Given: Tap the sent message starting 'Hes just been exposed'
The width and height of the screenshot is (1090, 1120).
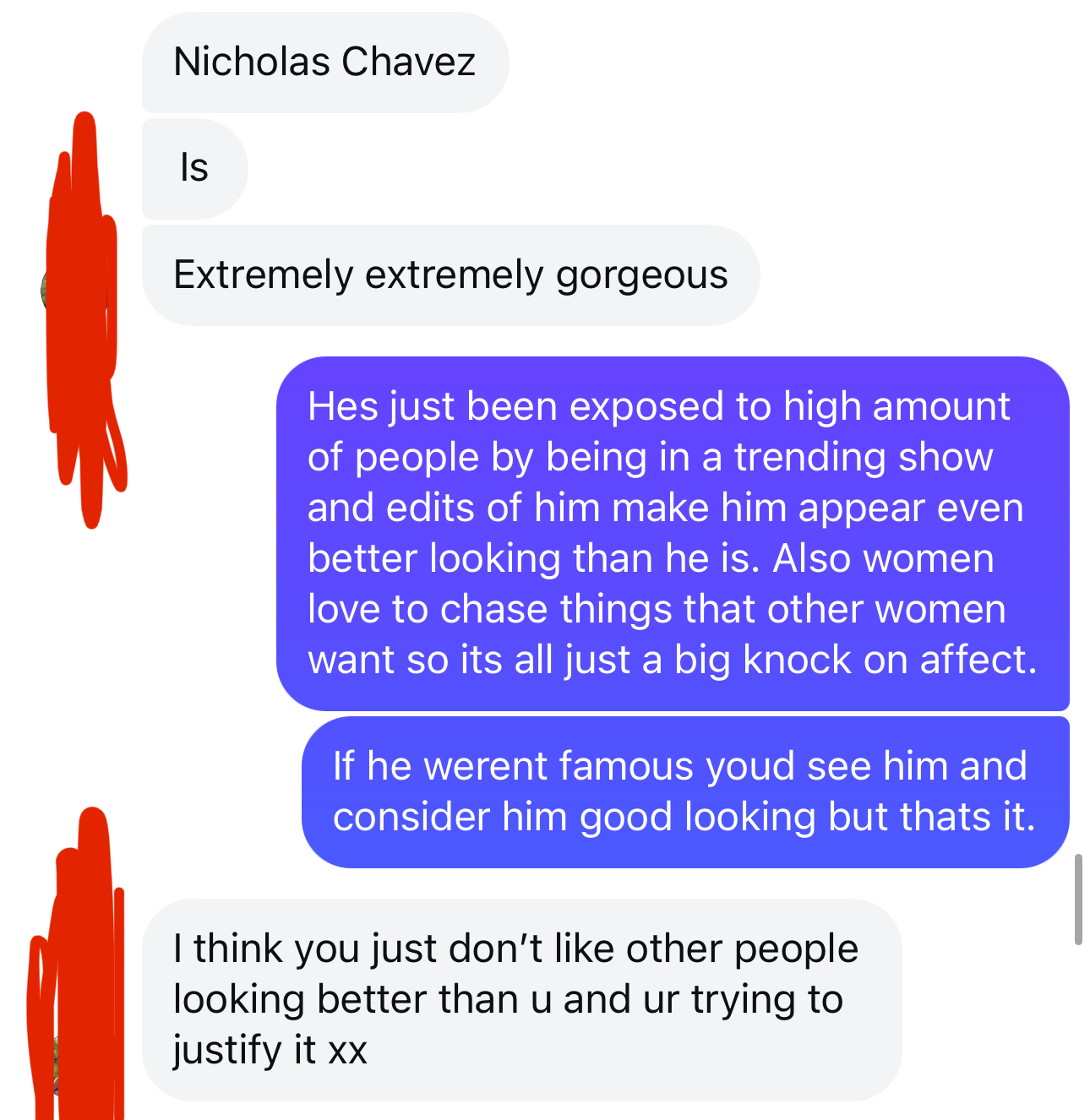Looking at the screenshot, I should click(x=672, y=533).
